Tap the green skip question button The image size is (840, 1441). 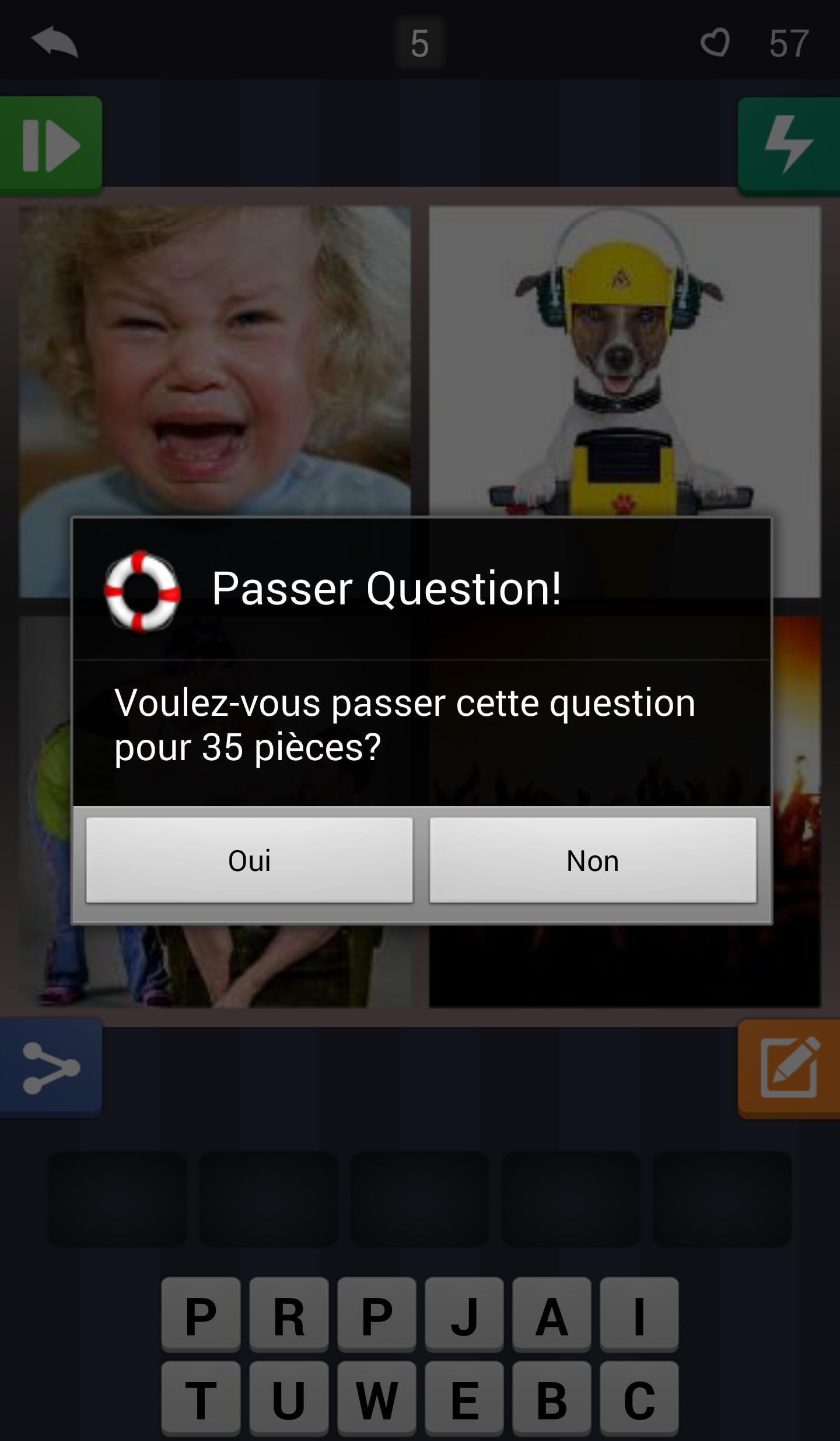pyautogui.click(x=51, y=145)
